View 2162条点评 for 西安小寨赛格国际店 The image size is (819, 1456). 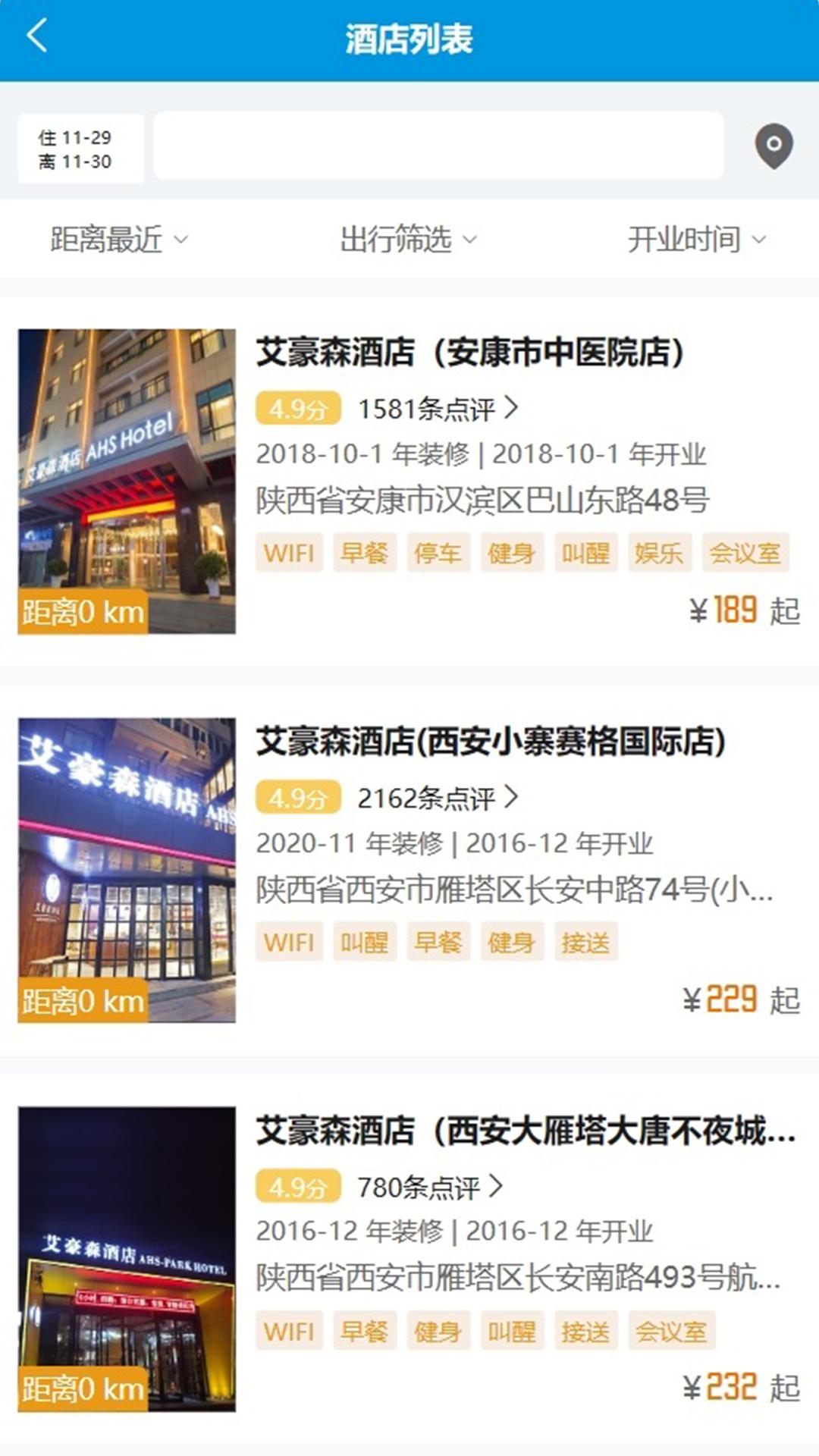click(427, 798)
